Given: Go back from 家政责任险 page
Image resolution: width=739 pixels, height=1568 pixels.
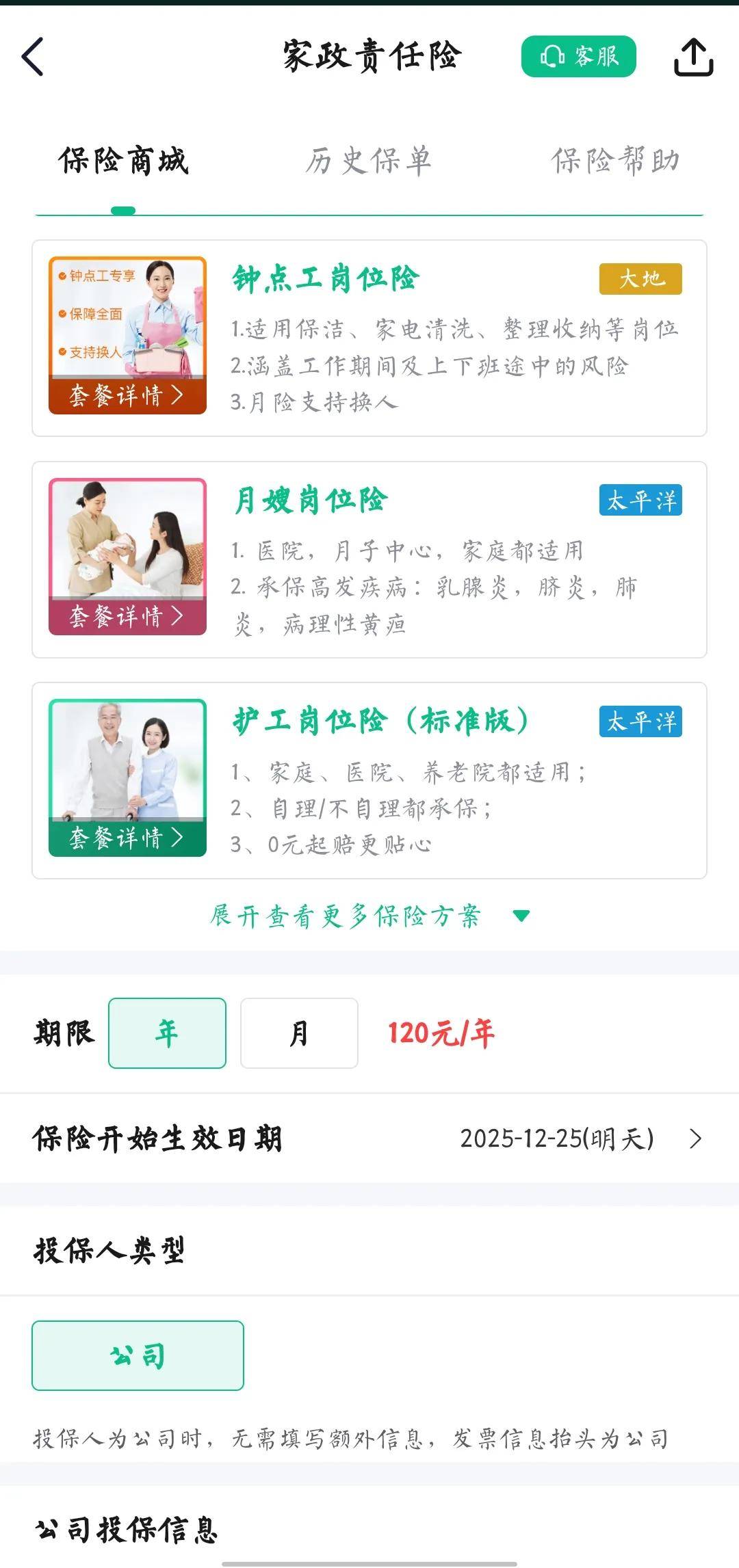Looking at the screenshot, I should (33, 56).
